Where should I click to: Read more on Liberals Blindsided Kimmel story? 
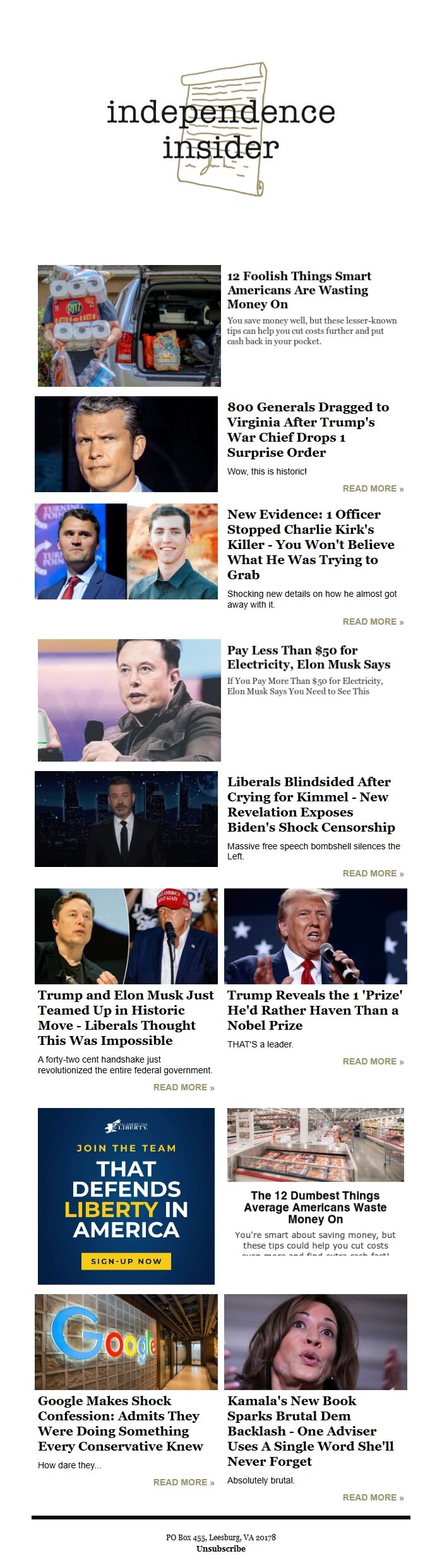373,873
